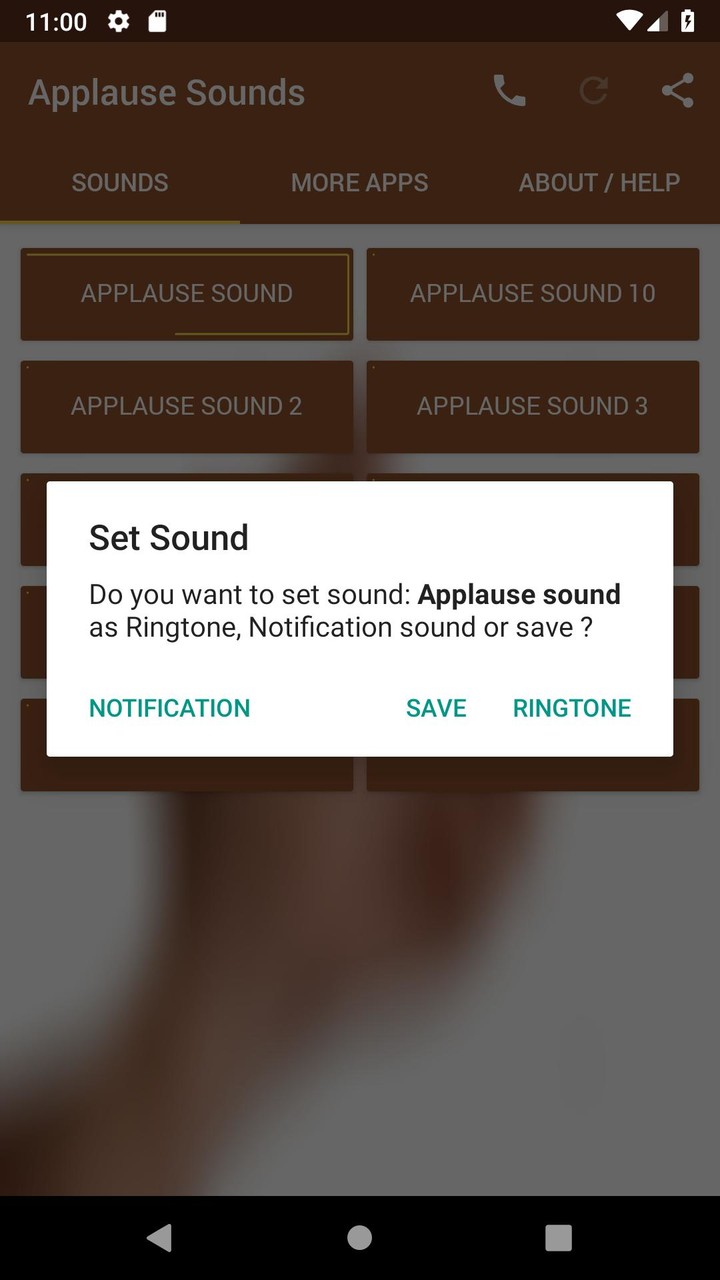Set sound as Notification
The width and height of the screenshot is (720, 1280).
[169, 707]
